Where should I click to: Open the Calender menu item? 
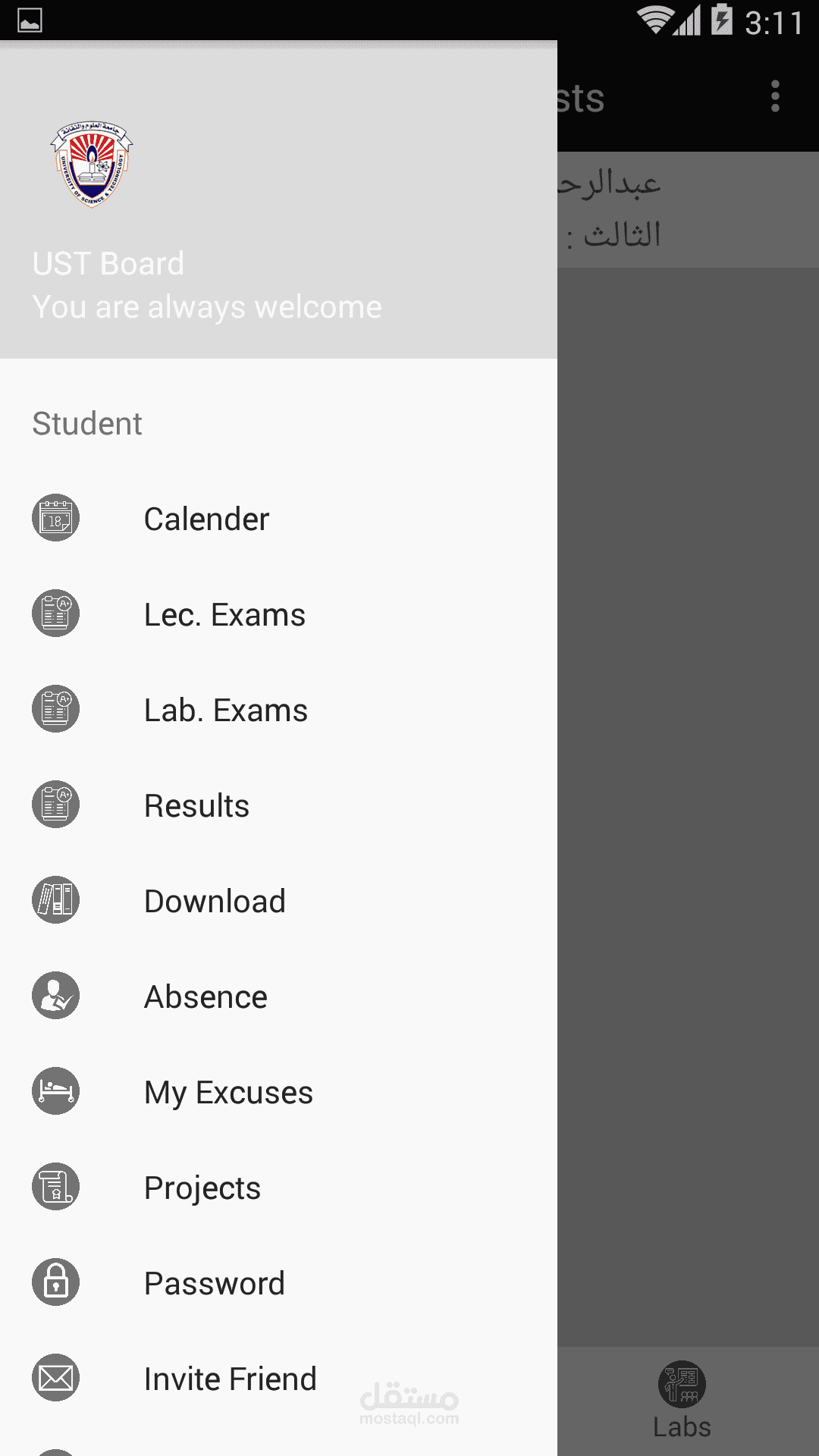[x=206, y=519]
